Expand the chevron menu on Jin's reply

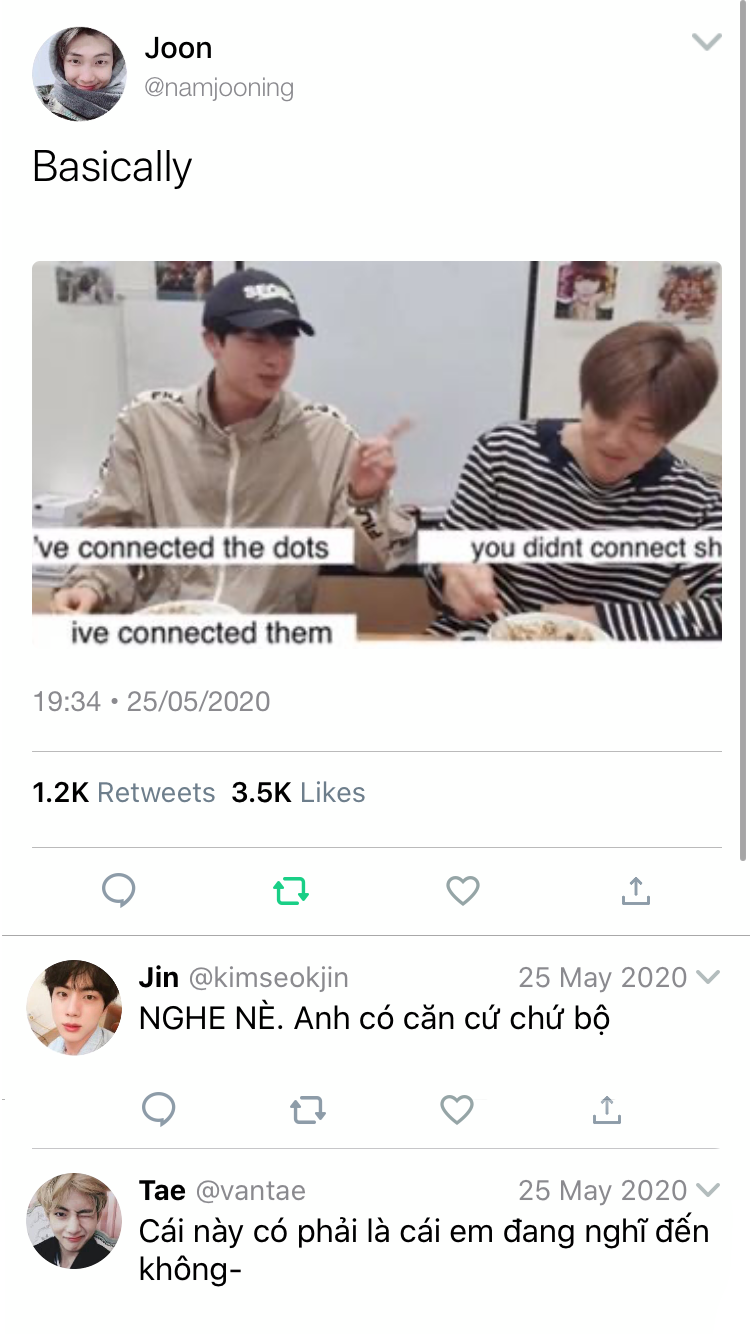tap(708, 977)
